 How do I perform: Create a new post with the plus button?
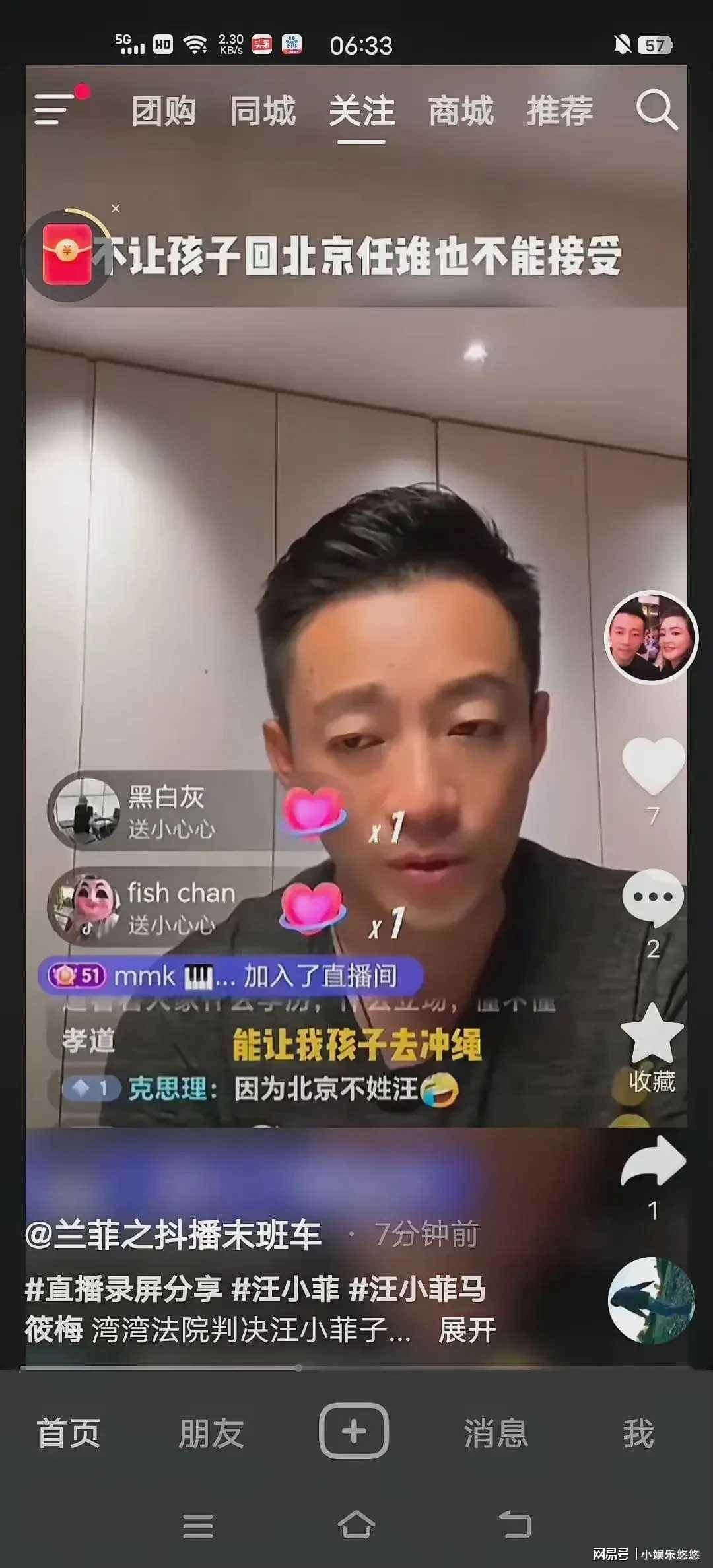354,1431
